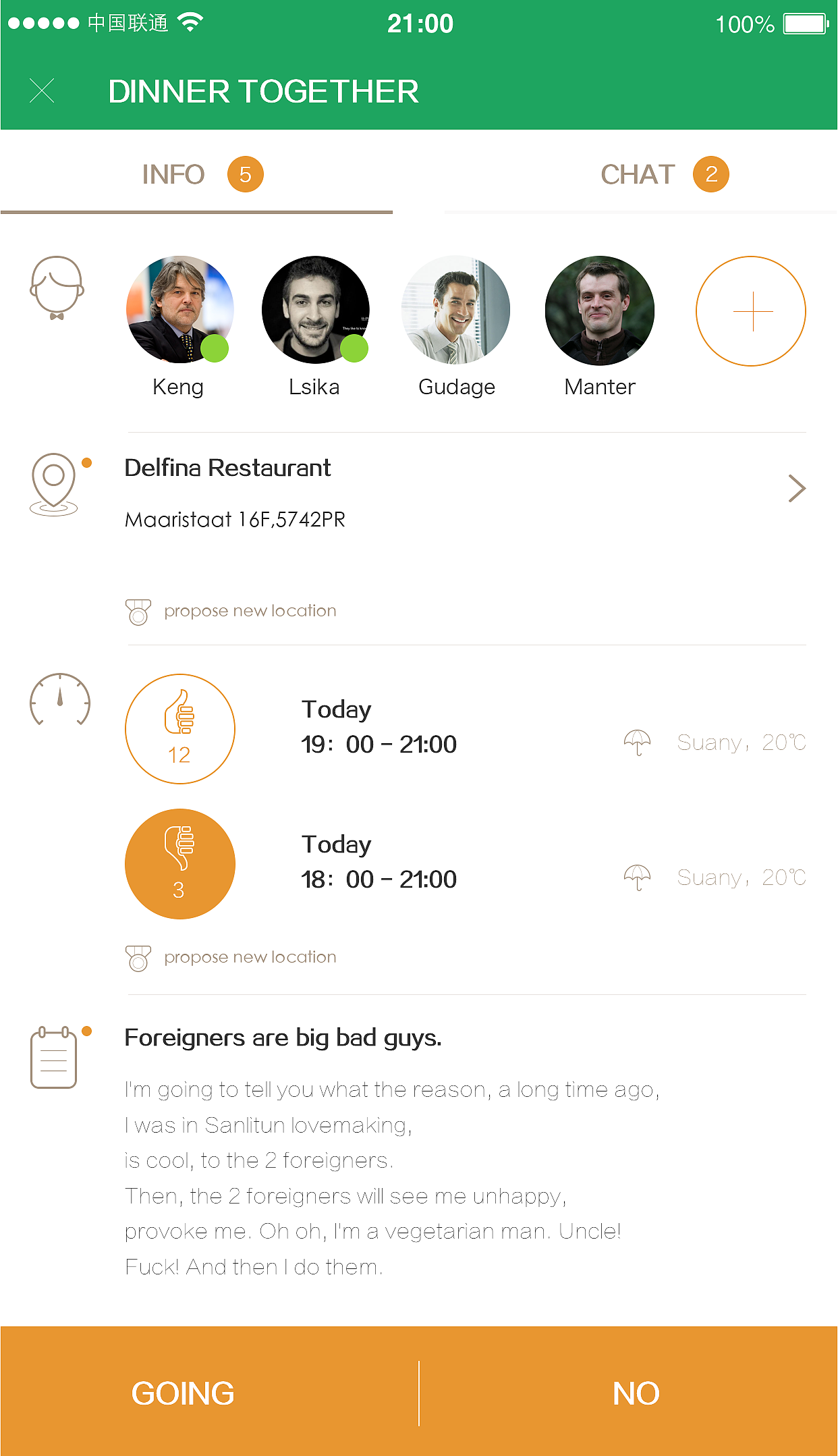The image size is (838, 1456).
Task: Close the Dinner Together screen
Action: click(x=42, y=90)
